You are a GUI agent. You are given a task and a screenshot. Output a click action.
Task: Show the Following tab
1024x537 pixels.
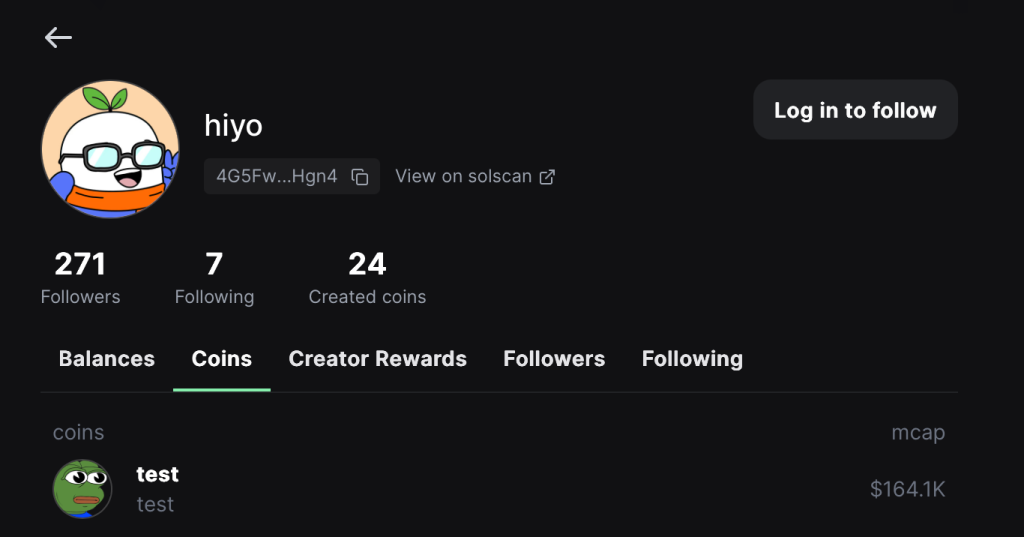point(692,359)
